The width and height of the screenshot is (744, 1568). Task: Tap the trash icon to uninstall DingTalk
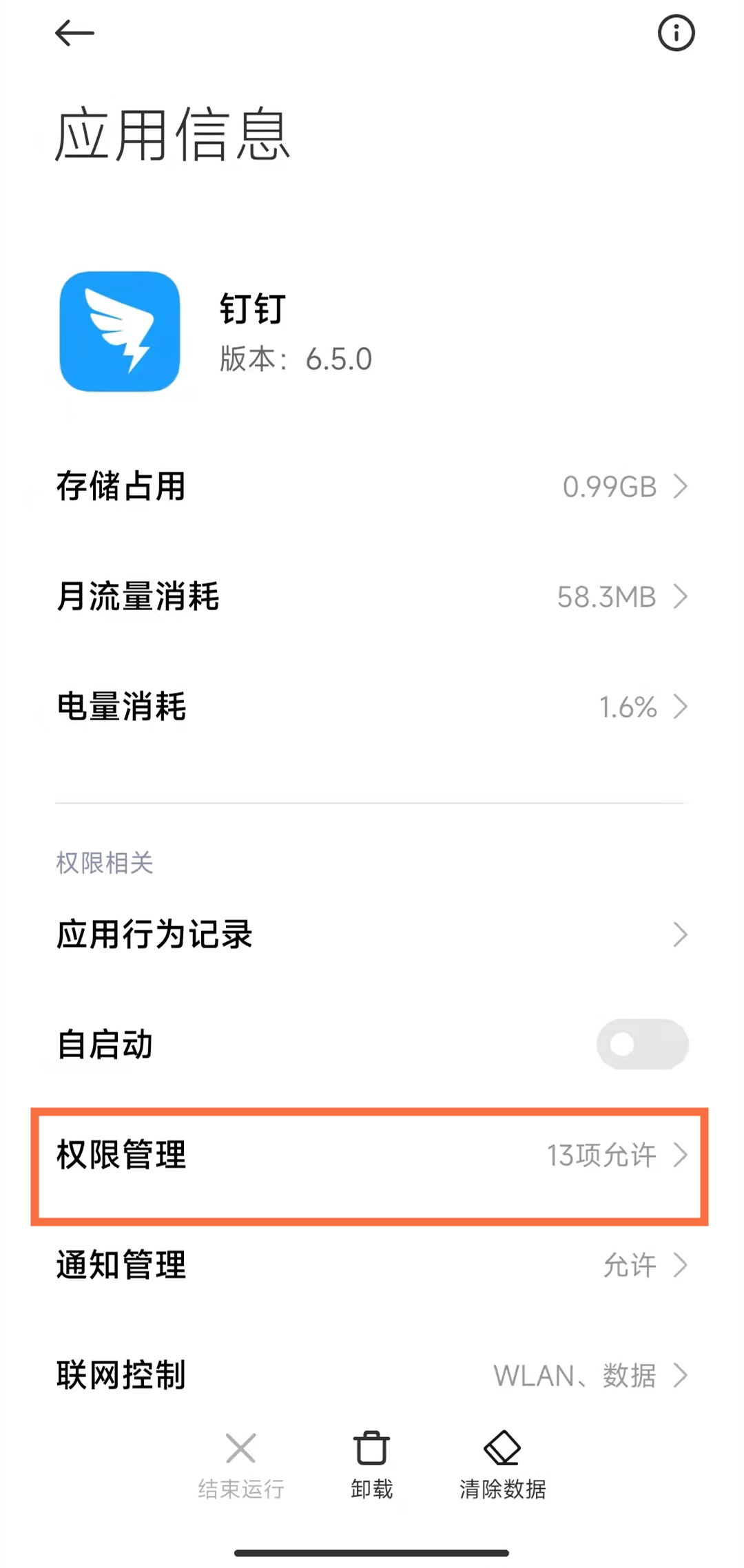pos(371,1448)
